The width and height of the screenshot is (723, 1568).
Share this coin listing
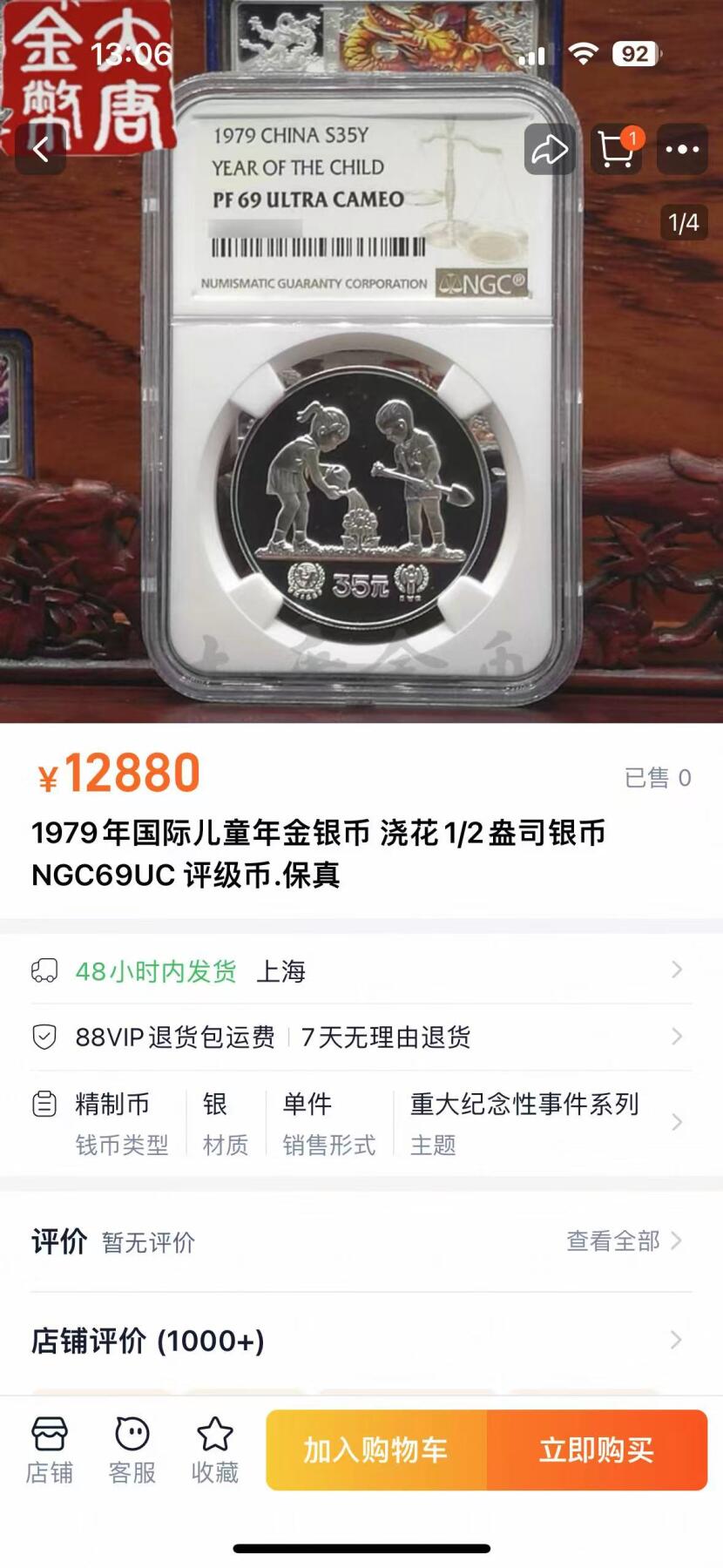coord(550,150)
